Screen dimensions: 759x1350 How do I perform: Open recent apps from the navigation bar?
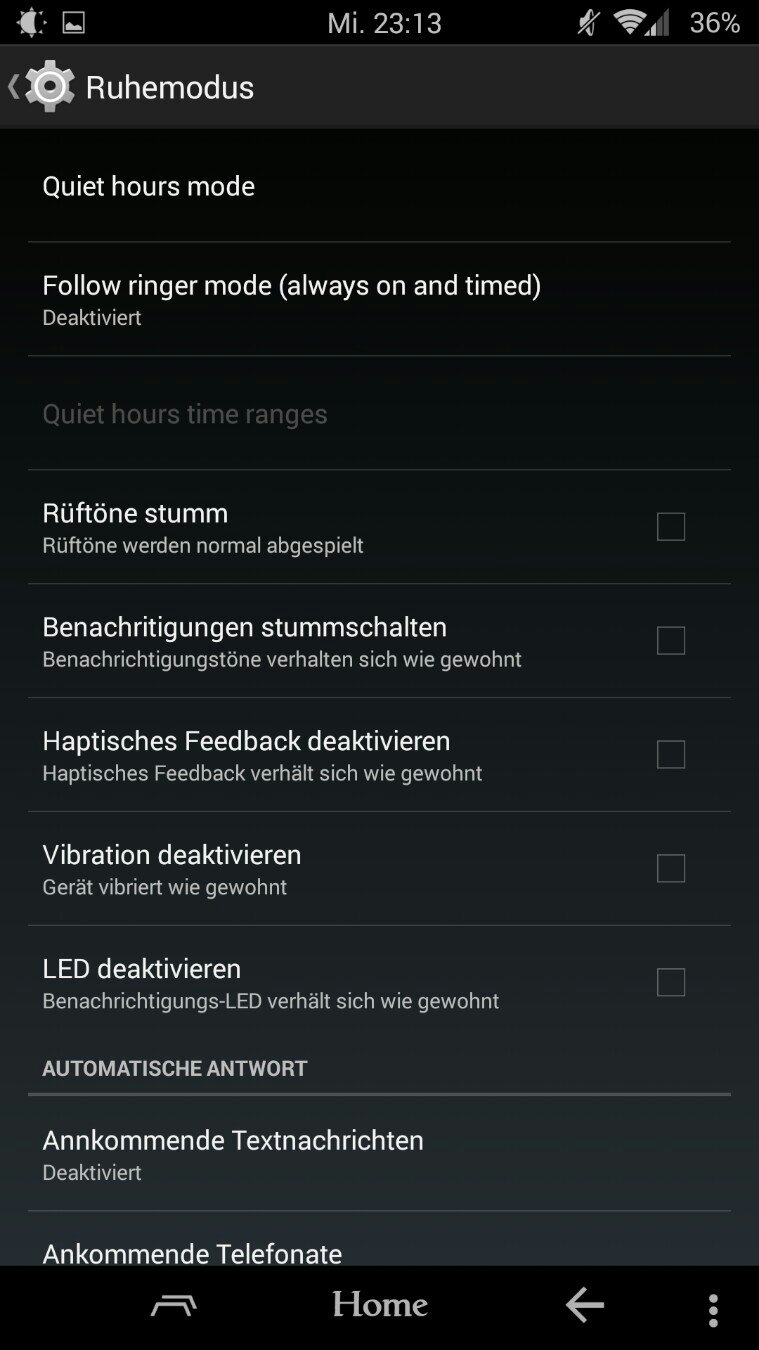tap(174, 1306)
